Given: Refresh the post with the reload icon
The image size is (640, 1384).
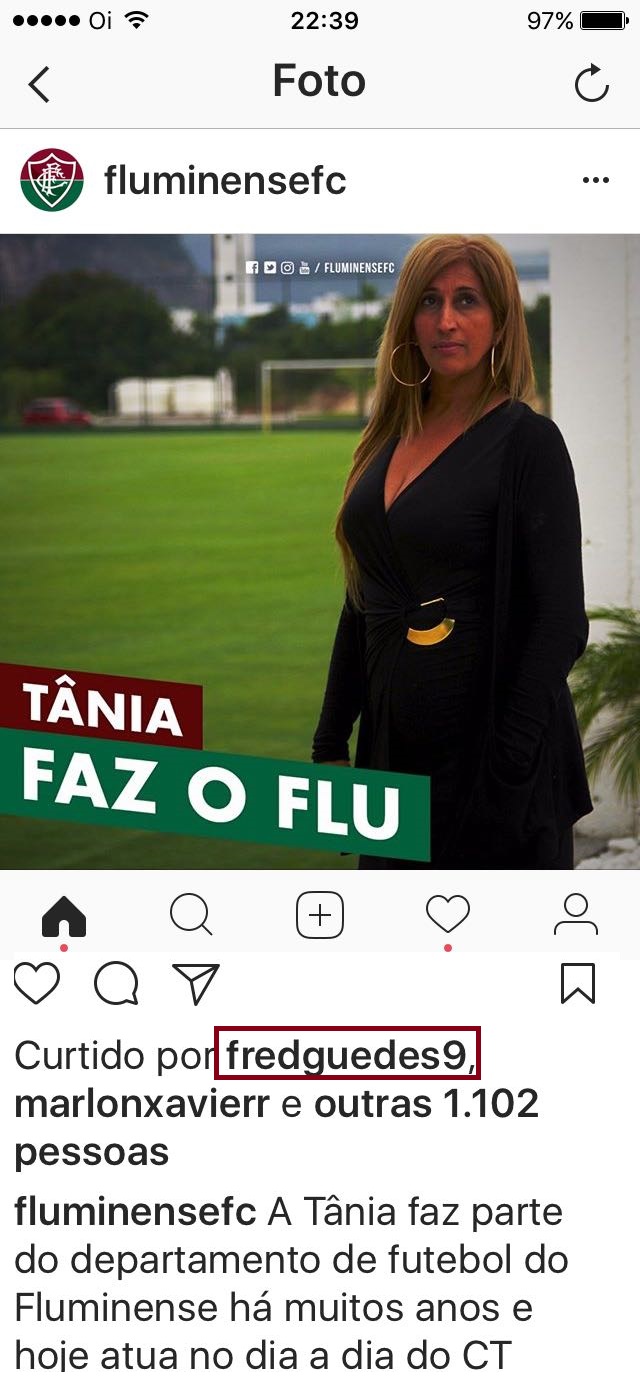Looking at the screenshot, I should (x=592, y=84).
